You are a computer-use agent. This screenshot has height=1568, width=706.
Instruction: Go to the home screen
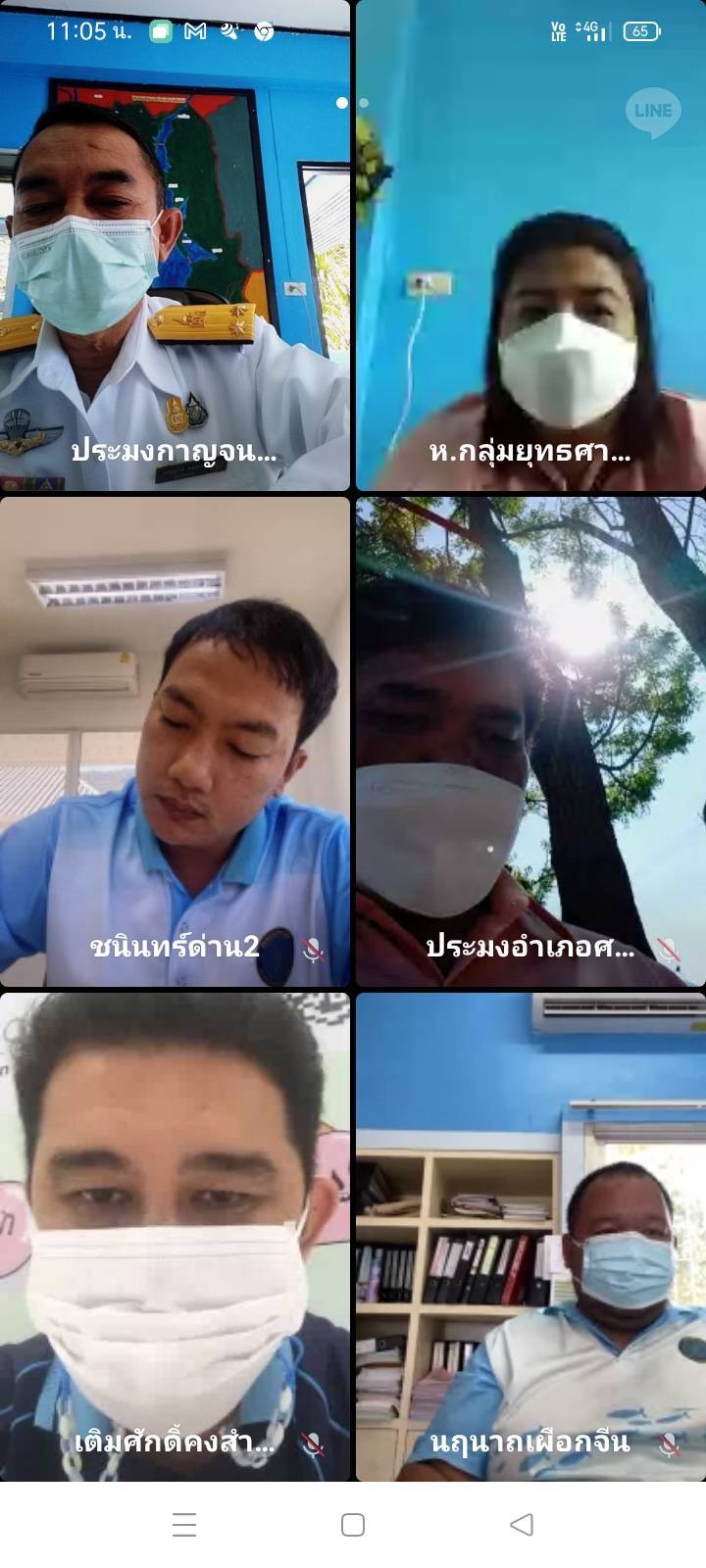pos(353,1525)
